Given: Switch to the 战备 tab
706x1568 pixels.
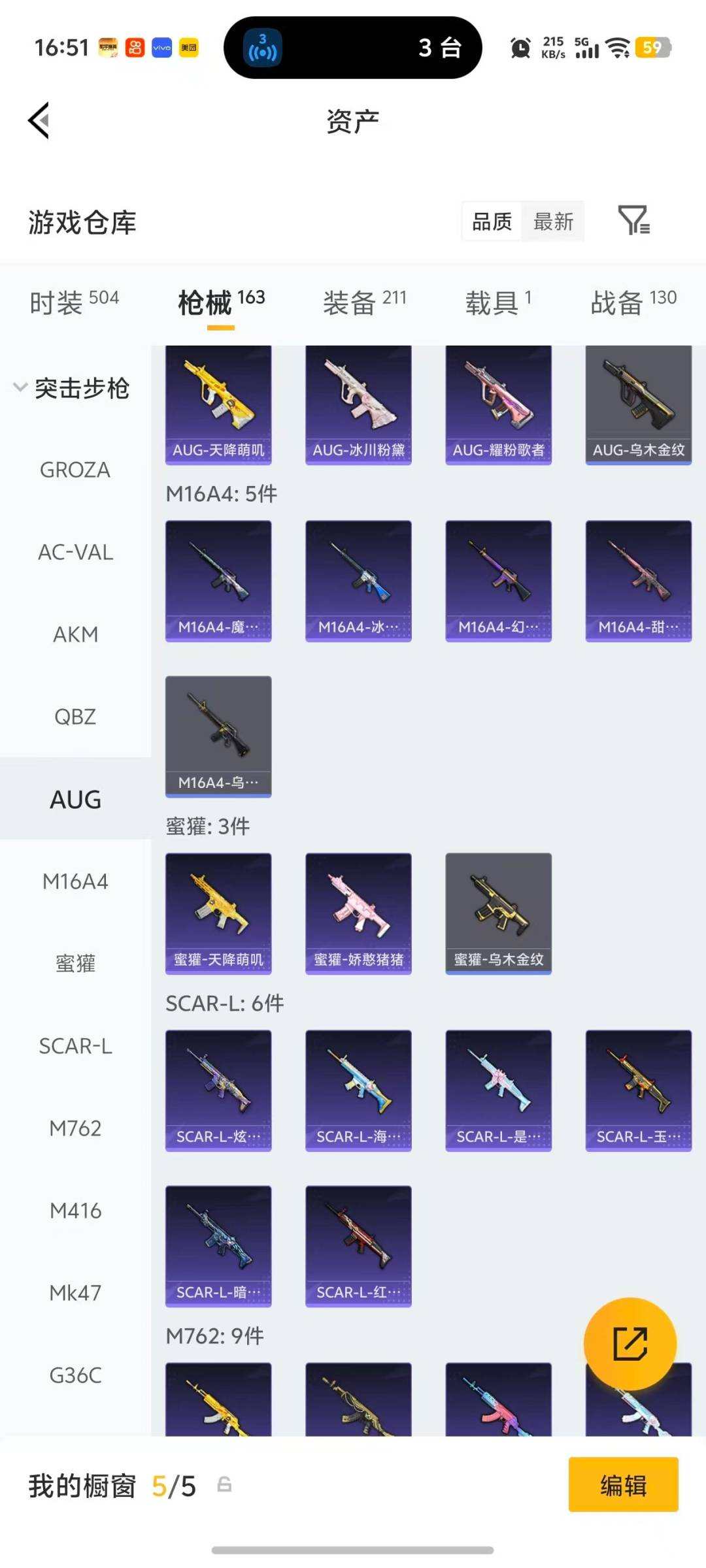Looking at the screenshot, I should [x=633, y=302].
